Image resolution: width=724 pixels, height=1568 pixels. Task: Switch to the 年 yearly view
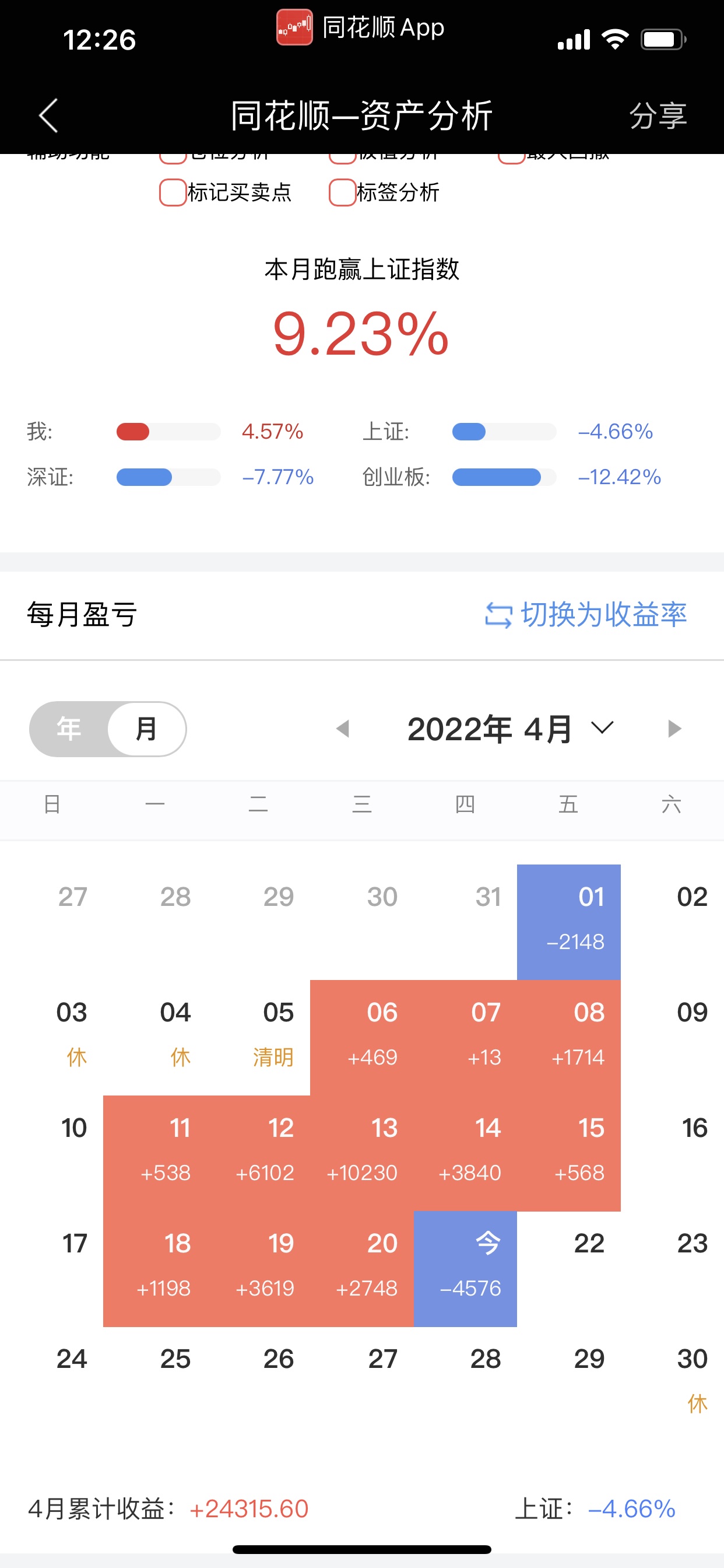coord(69,729)
